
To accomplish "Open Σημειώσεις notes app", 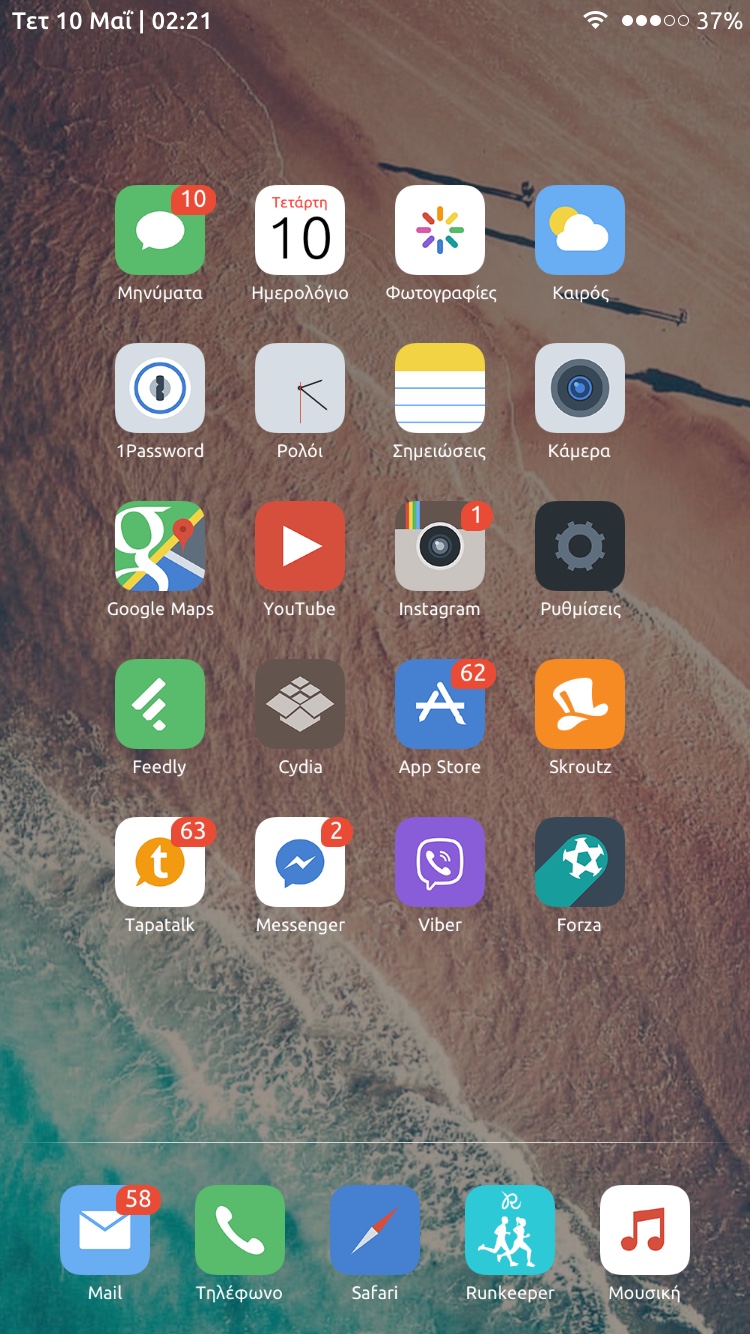I will coord(440,388).
